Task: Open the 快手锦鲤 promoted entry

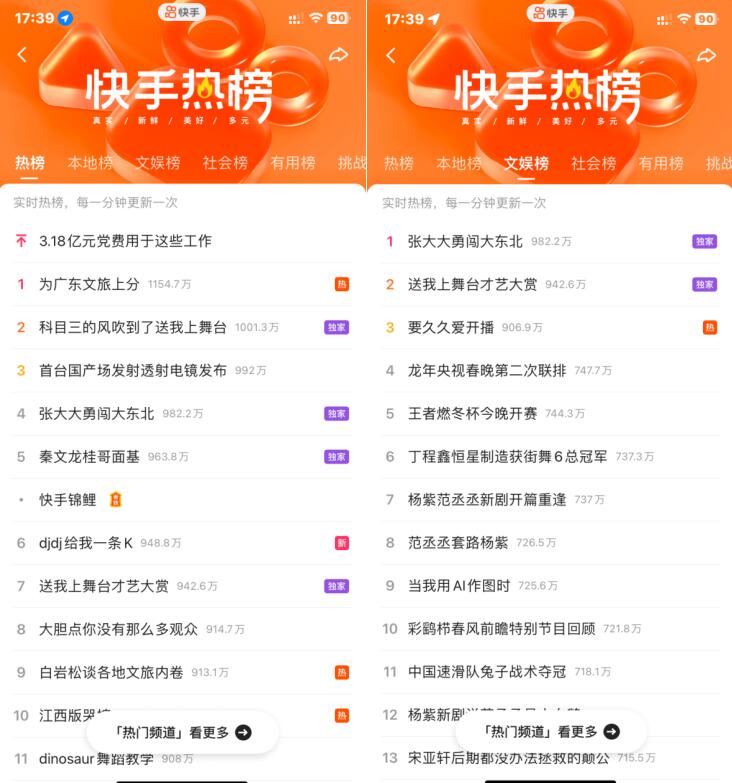Action: click(x=68, y=499)
